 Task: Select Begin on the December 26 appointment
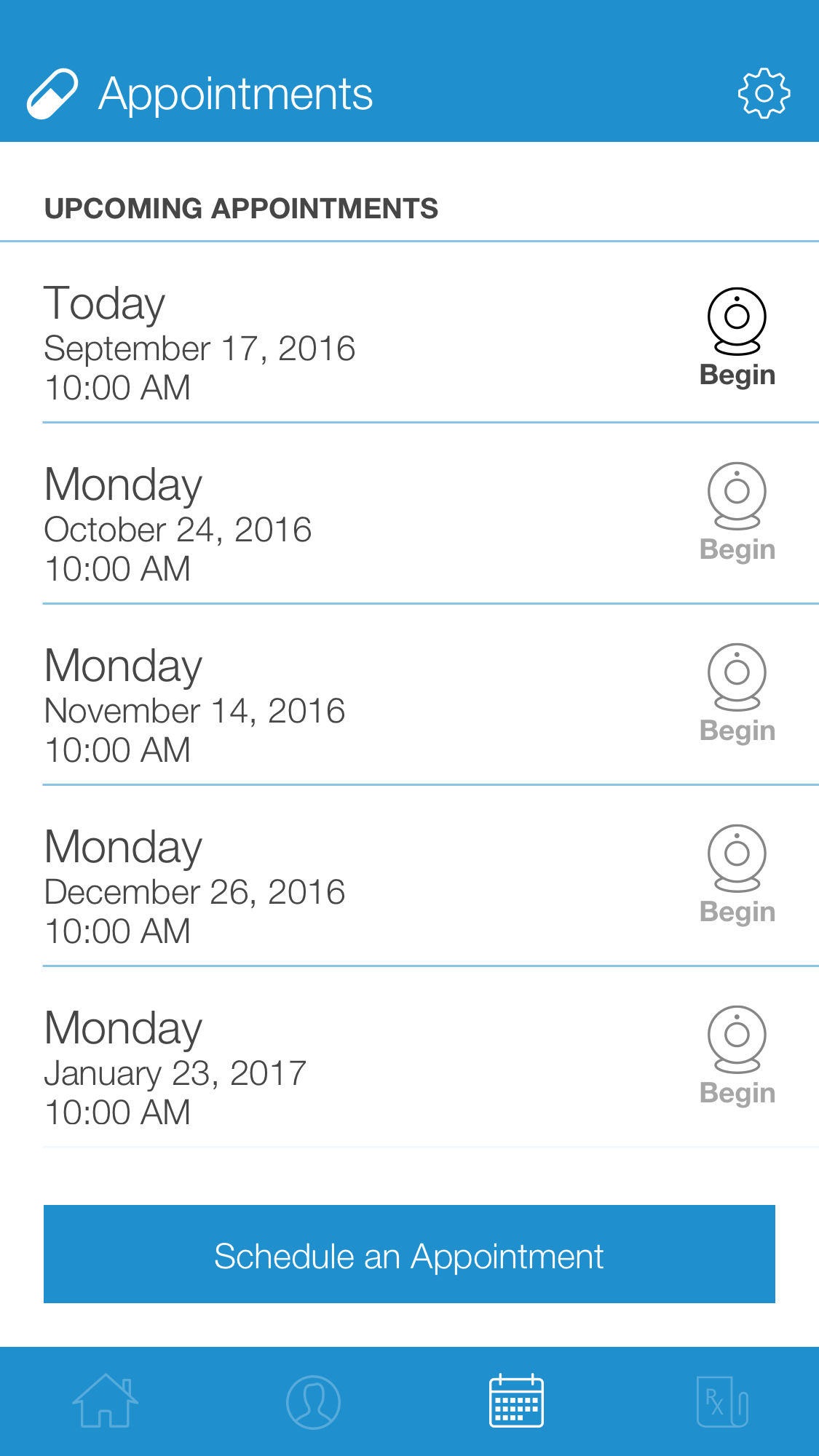pos(737,875)
